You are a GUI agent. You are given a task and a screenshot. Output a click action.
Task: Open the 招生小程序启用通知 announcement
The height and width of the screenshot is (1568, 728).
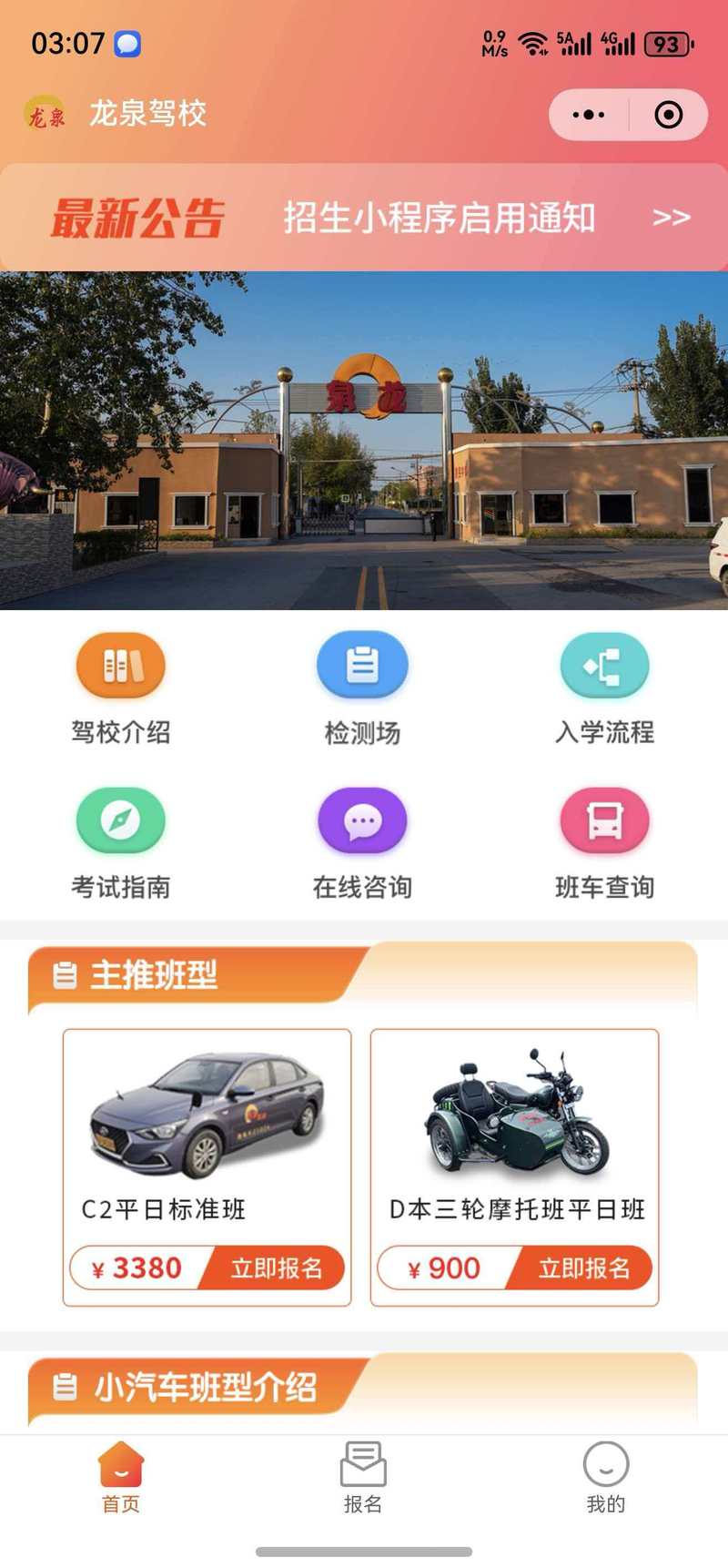click(440, 219)
